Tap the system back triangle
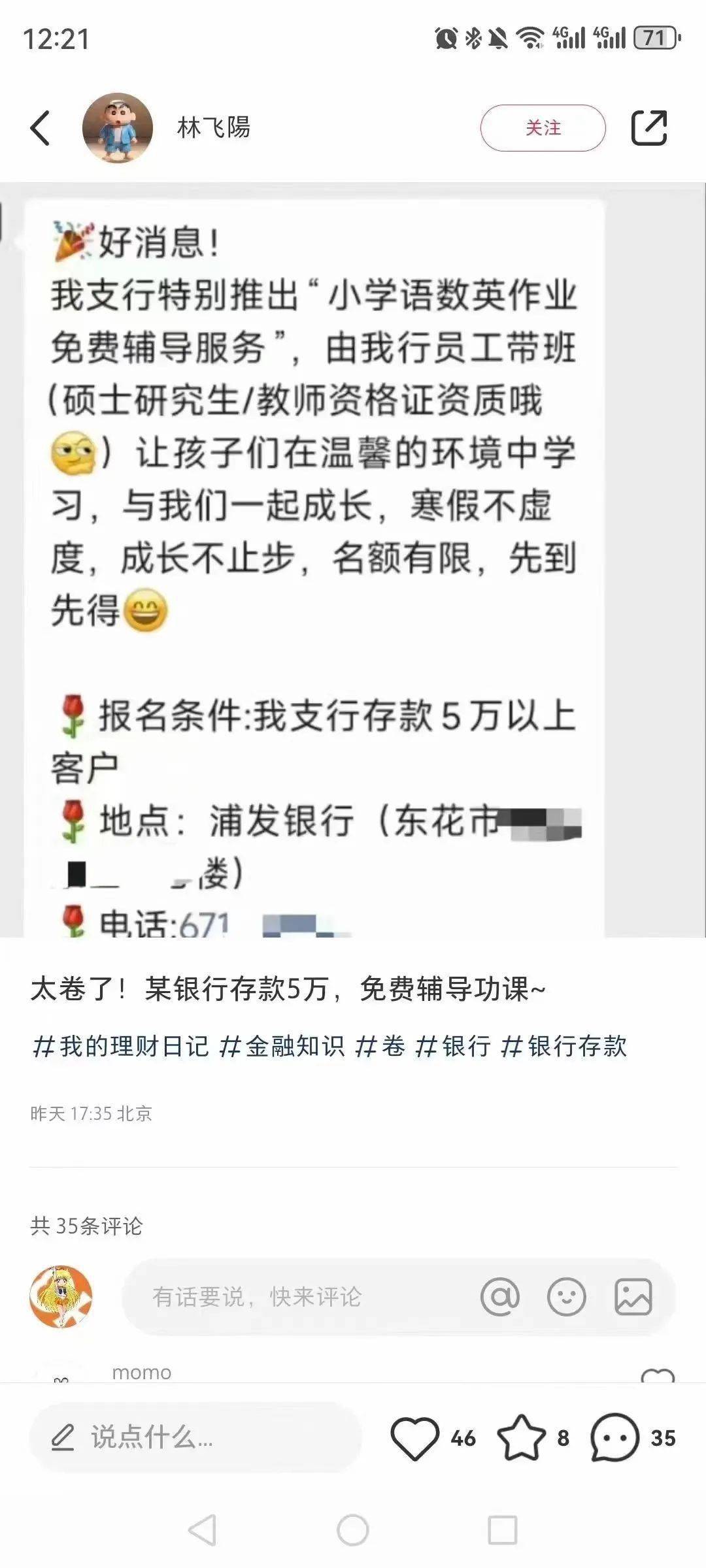The width and height of the screenshot is (706, 1568). click(x=203, y=1530)
